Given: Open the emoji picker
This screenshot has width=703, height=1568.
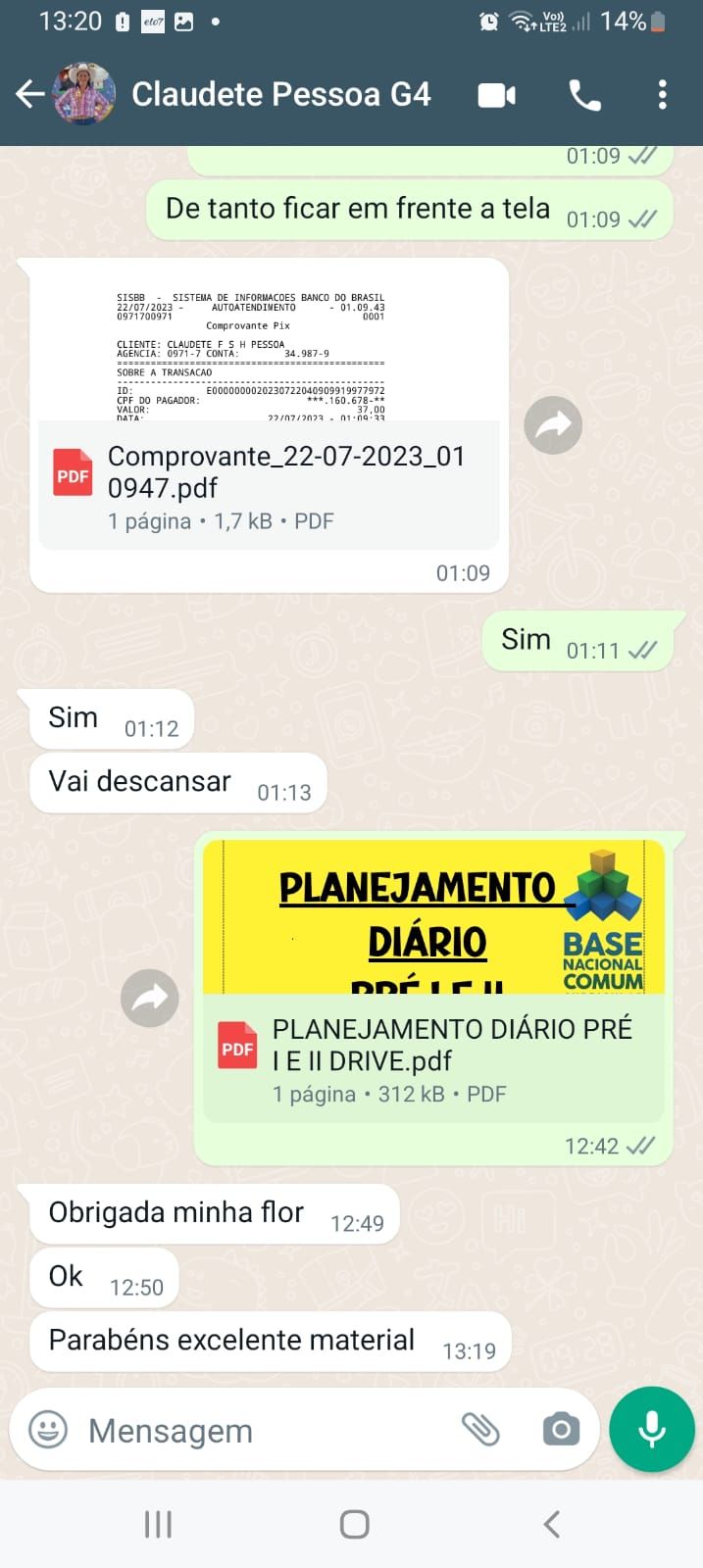Looking at the screenshot, I should (48, 1430).
